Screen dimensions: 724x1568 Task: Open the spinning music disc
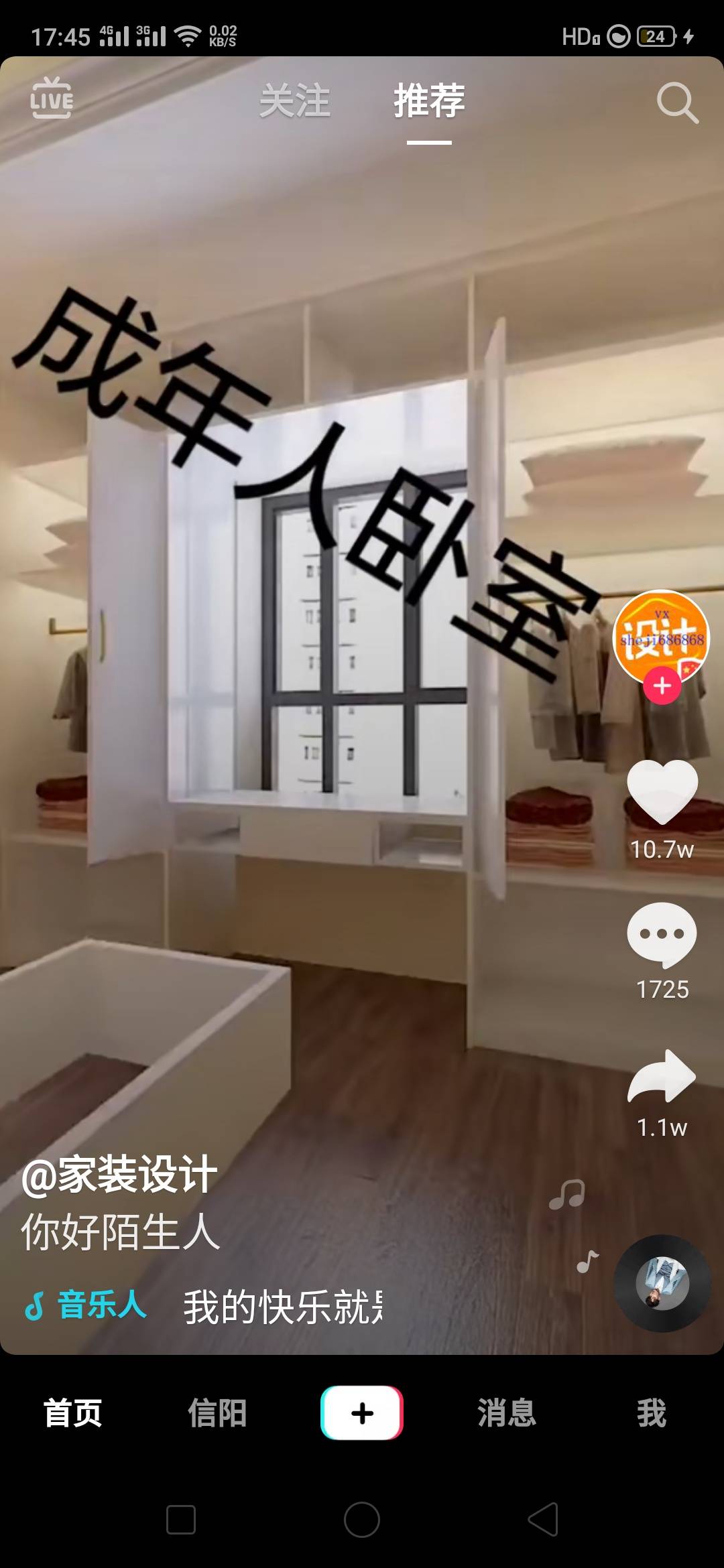[662, 1283]
